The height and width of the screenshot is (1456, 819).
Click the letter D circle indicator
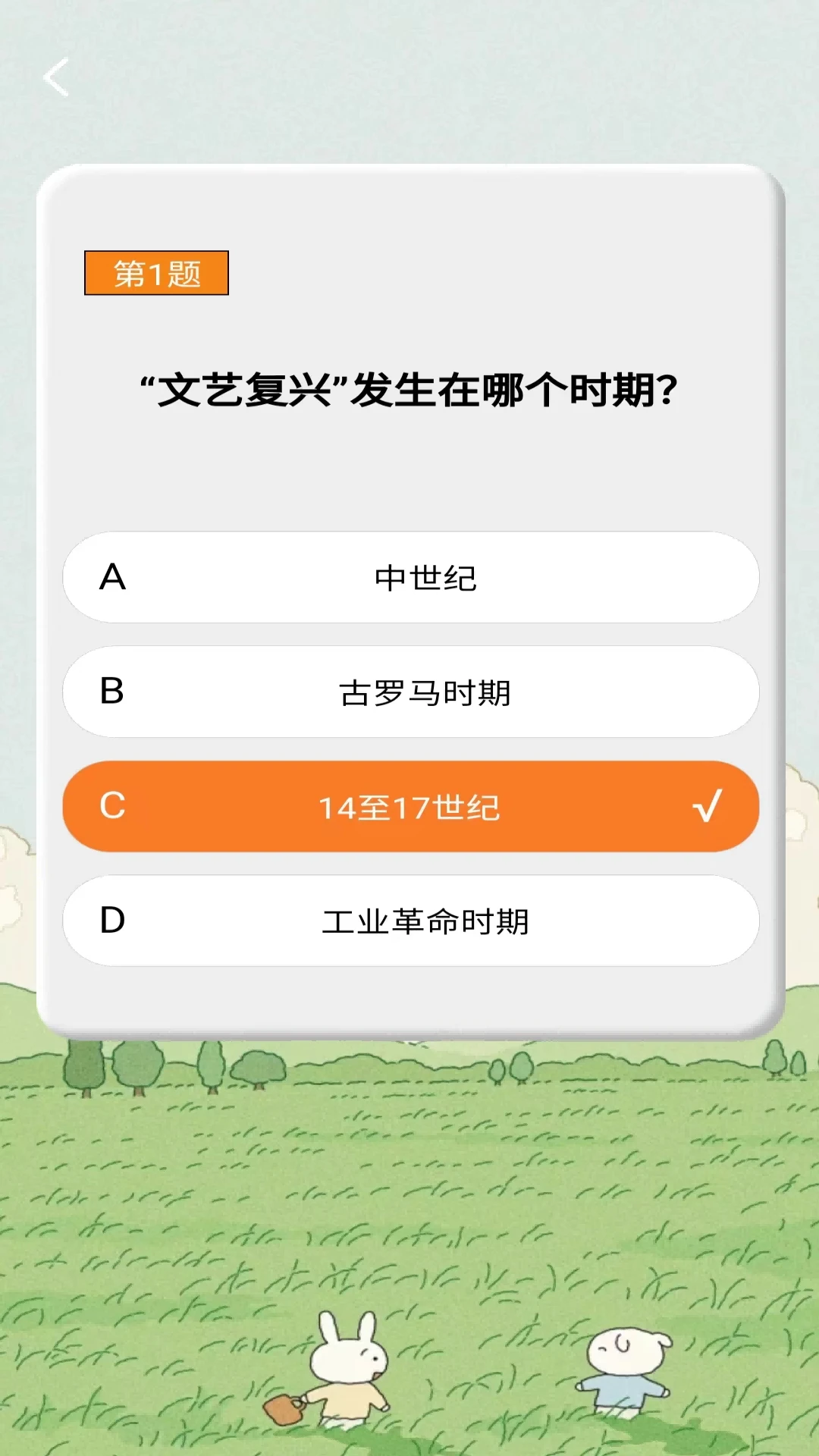coord(114,920)
